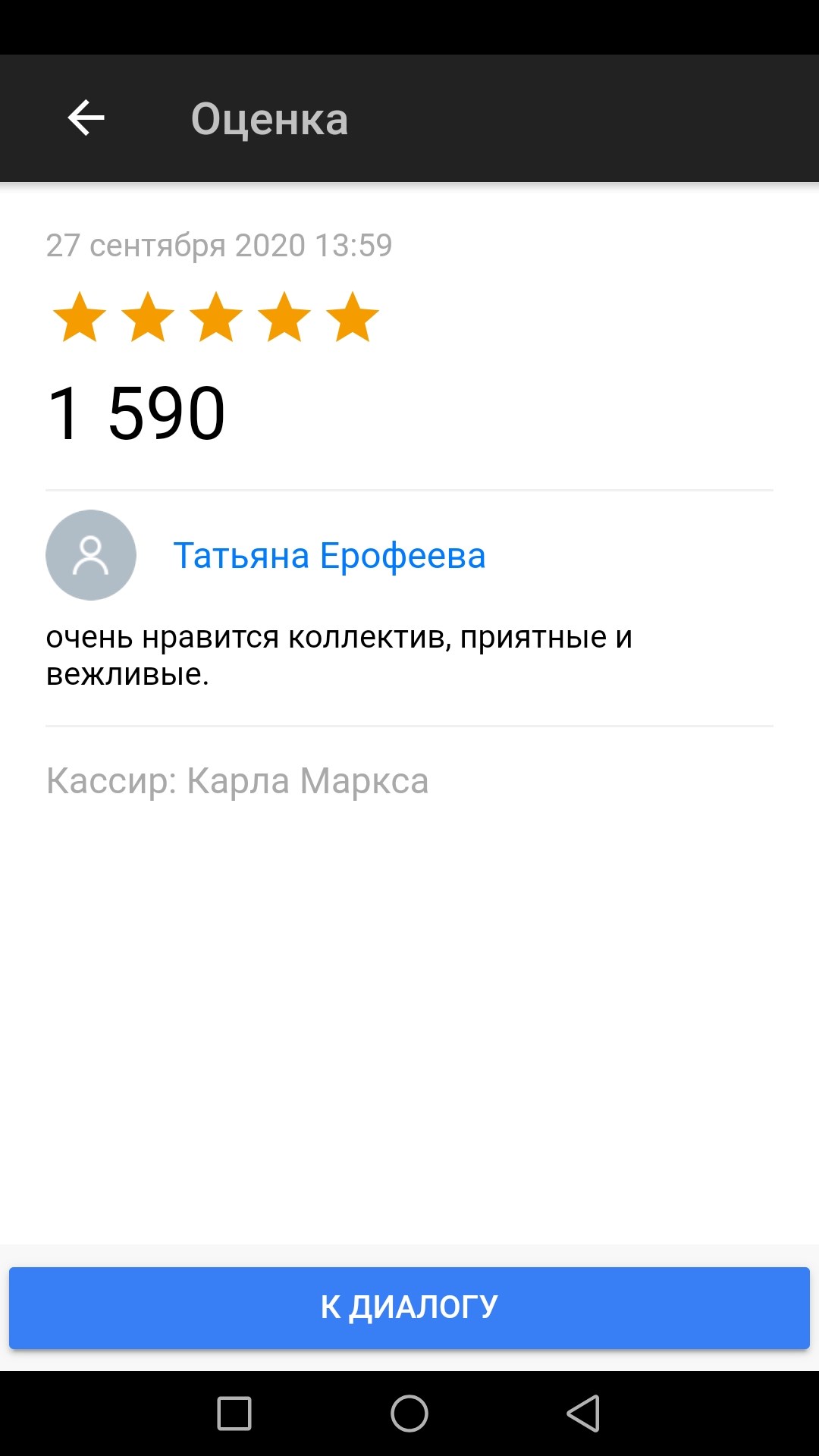The height and width of the screenshot is (1456, 819).
Task: Open recent apps from the navigation bar
Action: point(234,1414)
